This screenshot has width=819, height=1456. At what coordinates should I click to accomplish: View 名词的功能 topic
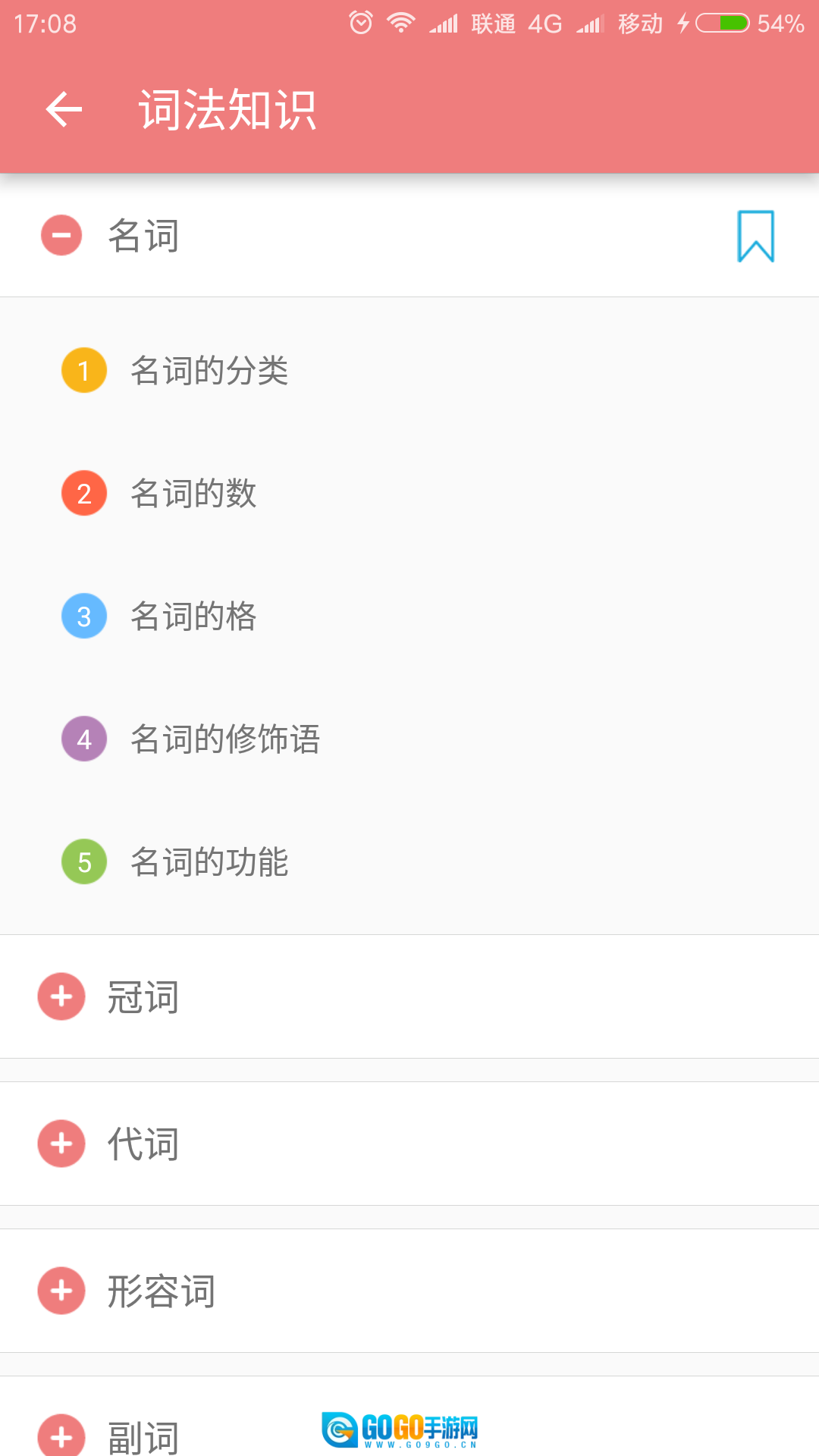[x=209, y=862]
